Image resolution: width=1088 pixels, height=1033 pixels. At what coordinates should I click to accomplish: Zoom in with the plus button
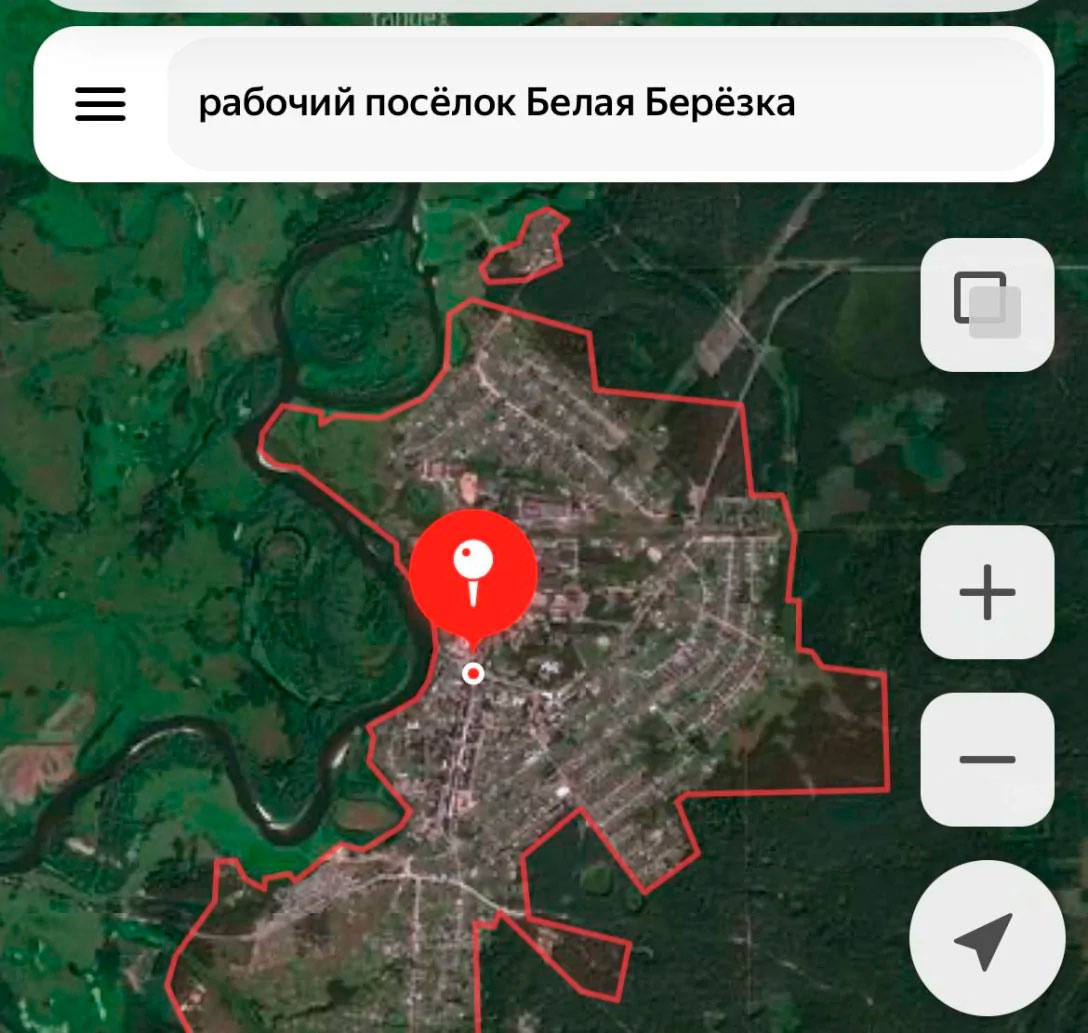pos(986,592)
